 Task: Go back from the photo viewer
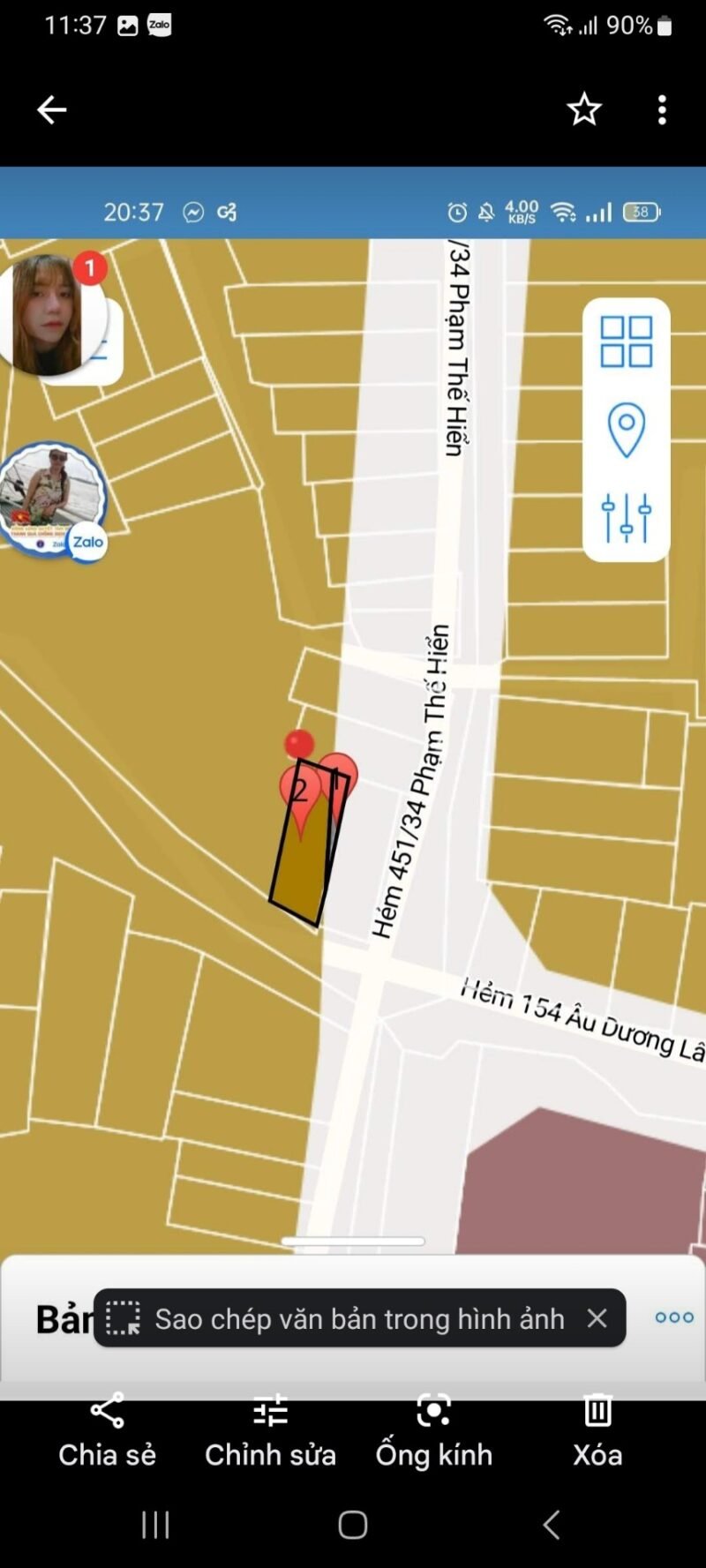tap(52, 109)
